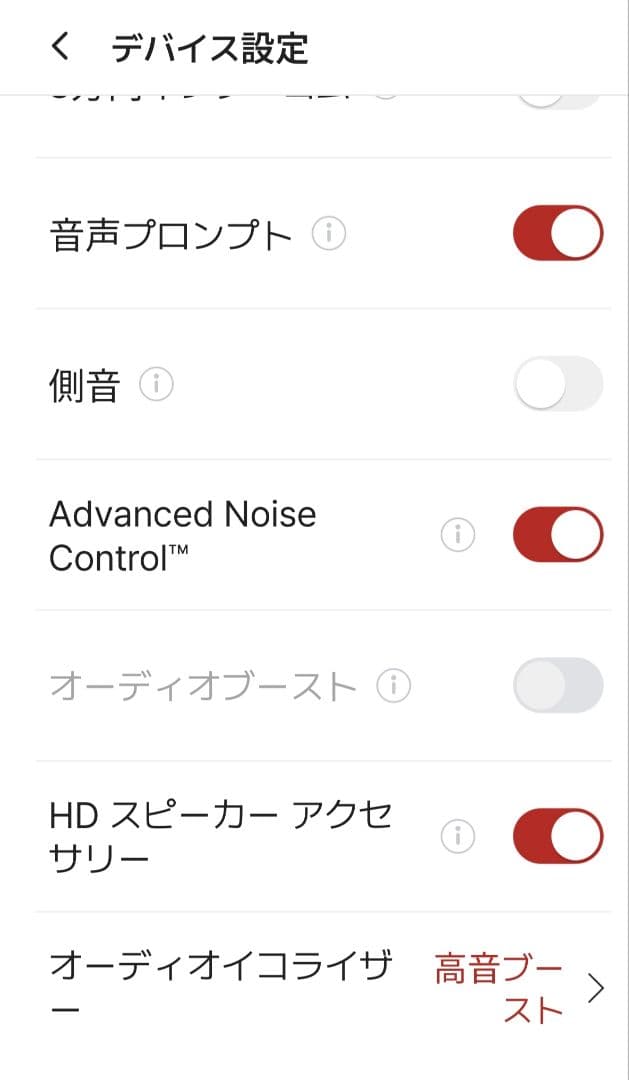Screen dimensions: 629x1080
Task: Tap the info icon beside 側音
Action: click(x=156, y=384)
